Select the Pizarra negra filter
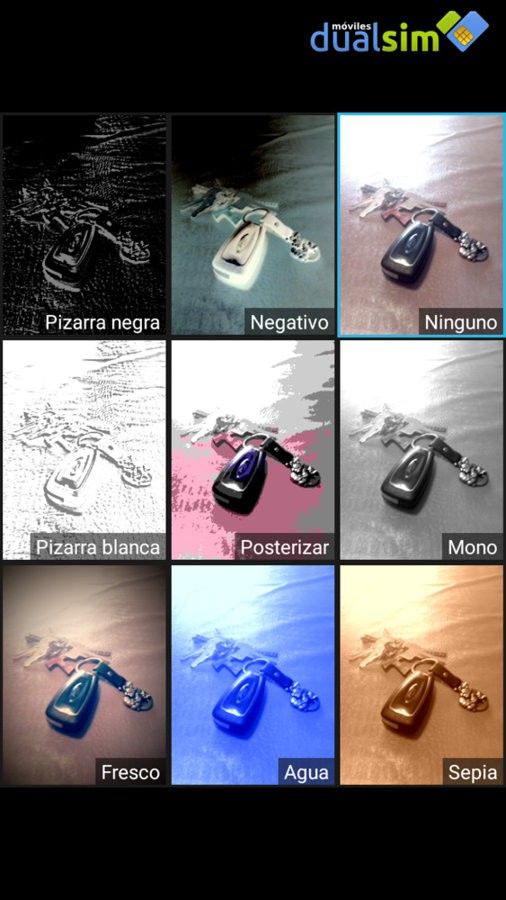The width and height of the screenshot is (506, 900). pyautogui.click(x=84, y=224)
